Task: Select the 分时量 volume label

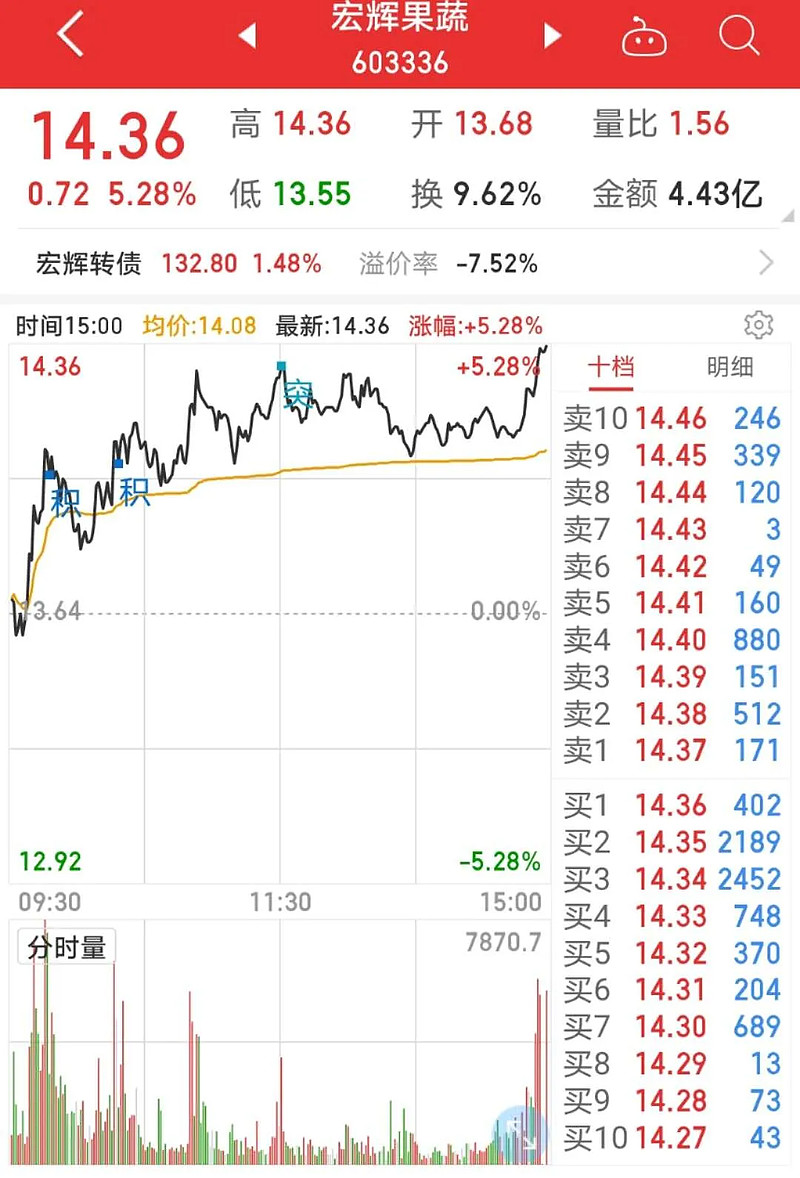Action: [x=66, y=945]
